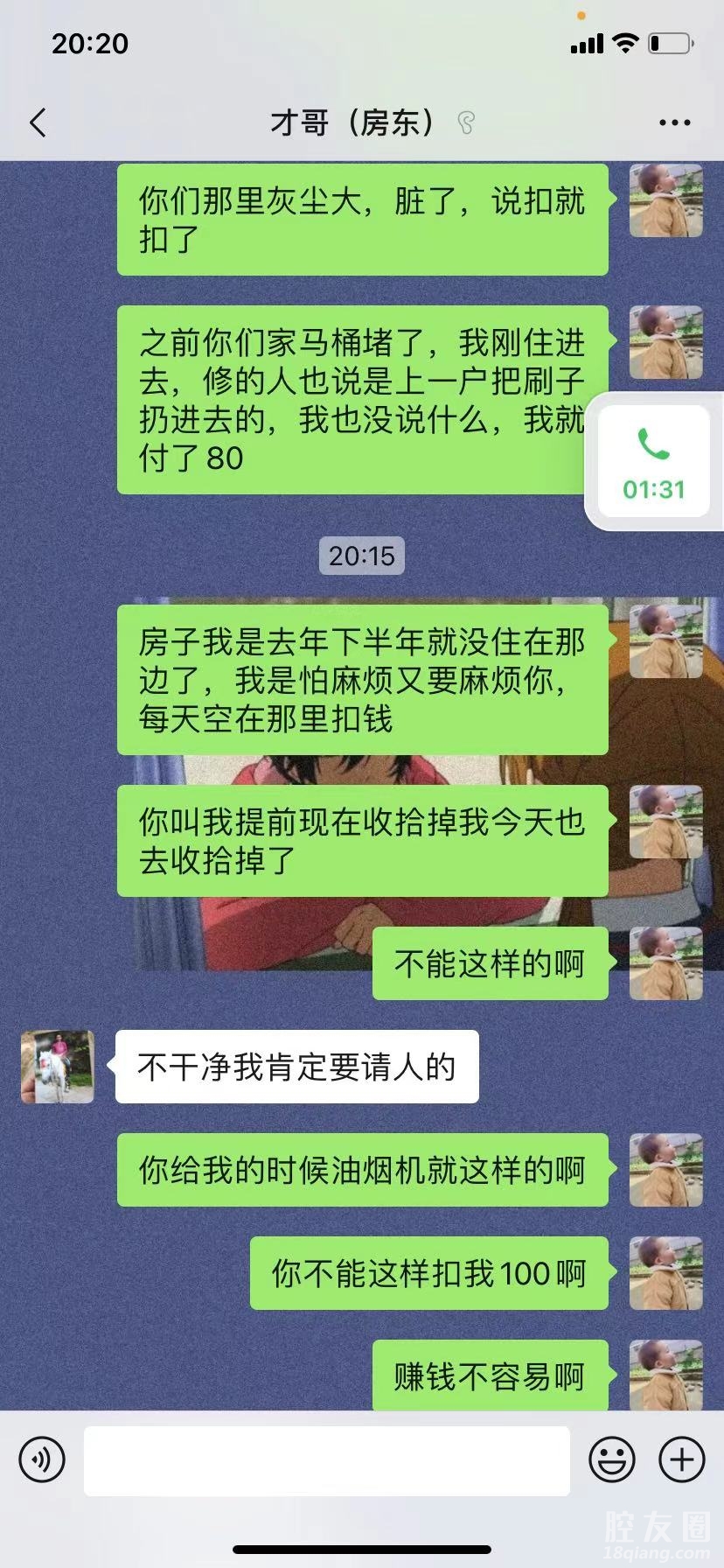The image size is (724, 1568).
Task: Open the emoji sticker panel
Action: coord(612,1459)
